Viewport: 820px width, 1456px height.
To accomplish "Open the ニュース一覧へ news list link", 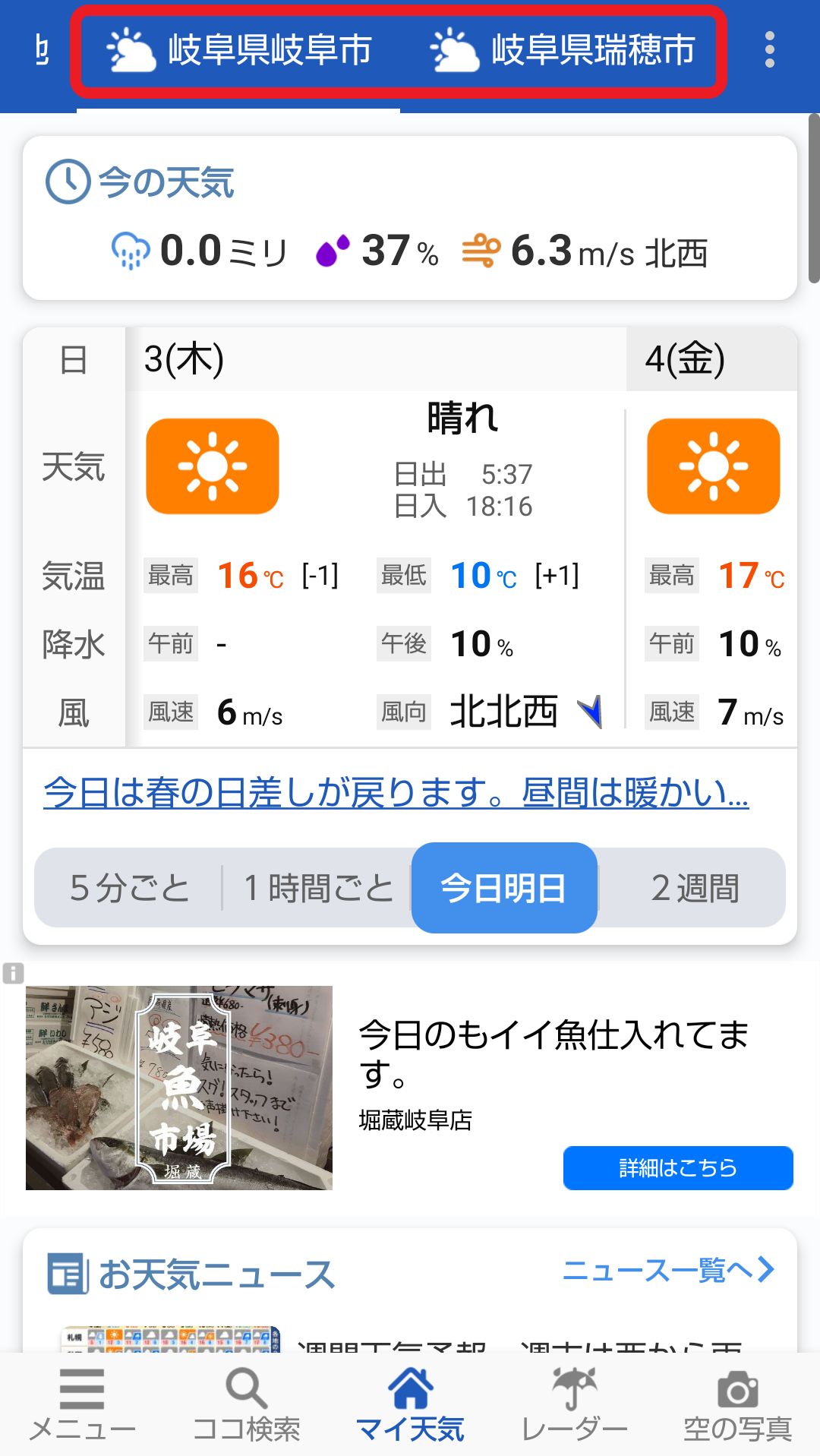I will coord(668,1270).
